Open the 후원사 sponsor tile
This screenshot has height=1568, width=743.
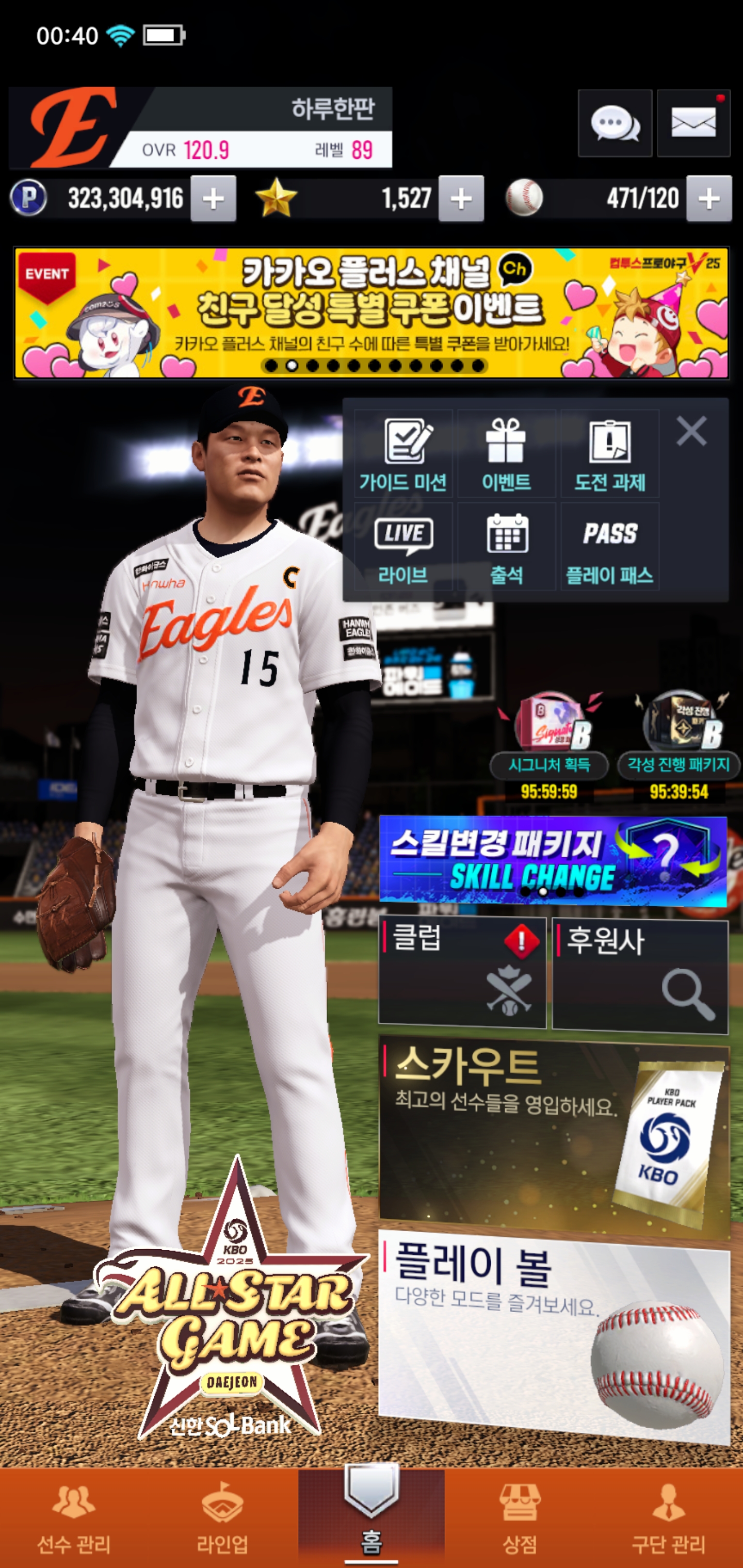pos(639,974)
